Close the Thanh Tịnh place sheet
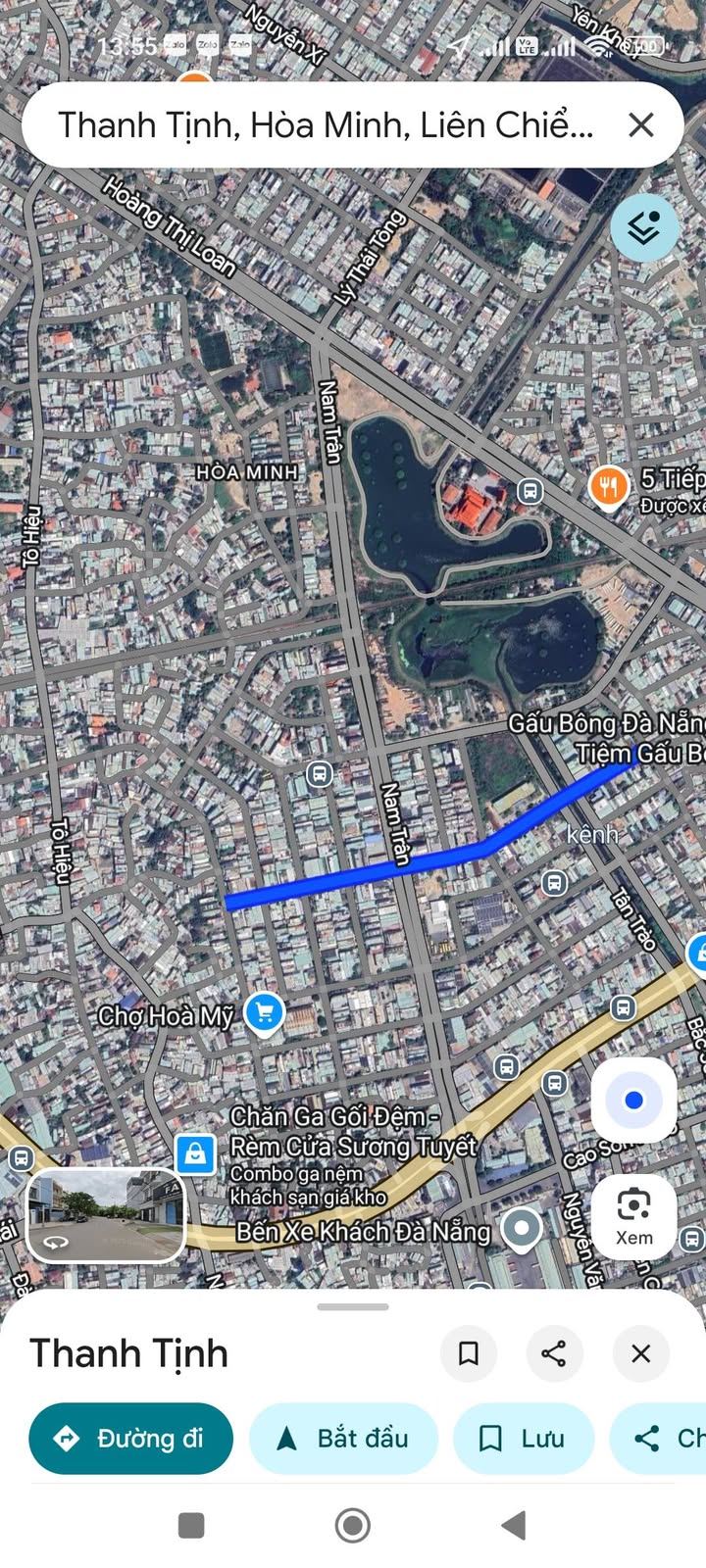 click(x=640, y=1353)
